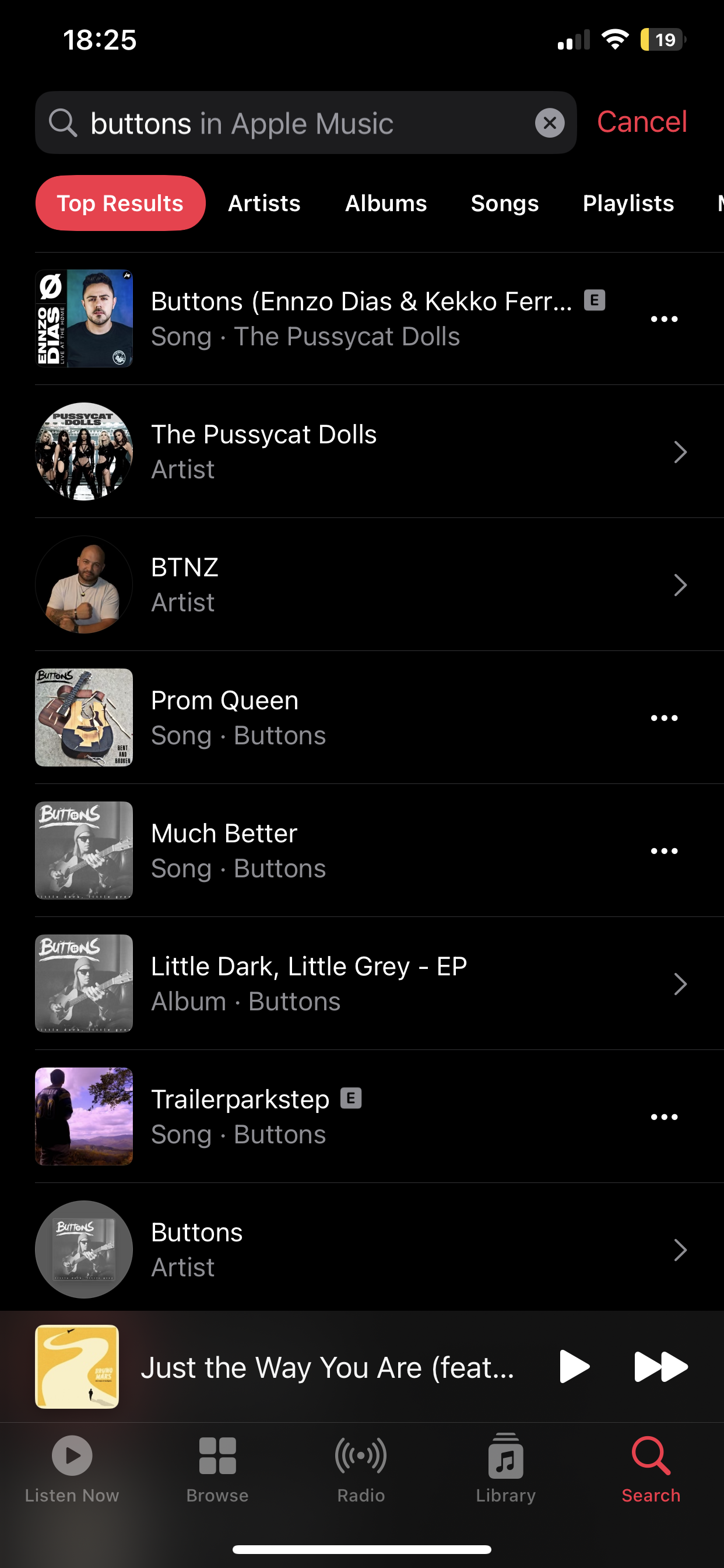Filter results by Songs
The height and width of the screenshot is (1568, 724).
(504, 204)
